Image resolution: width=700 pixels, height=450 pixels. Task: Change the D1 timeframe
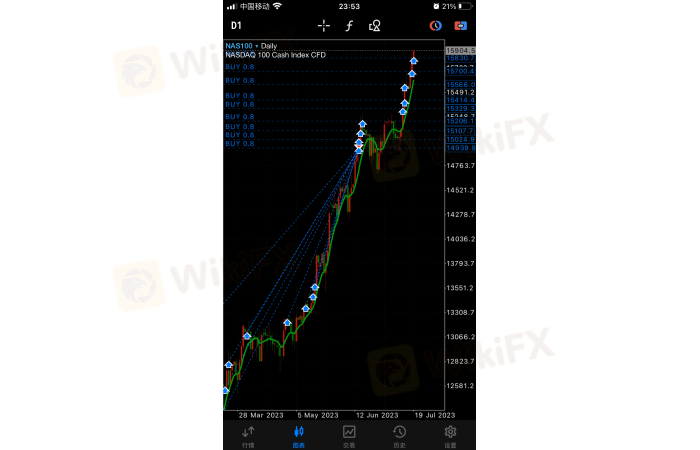click(x=236, y=25)
